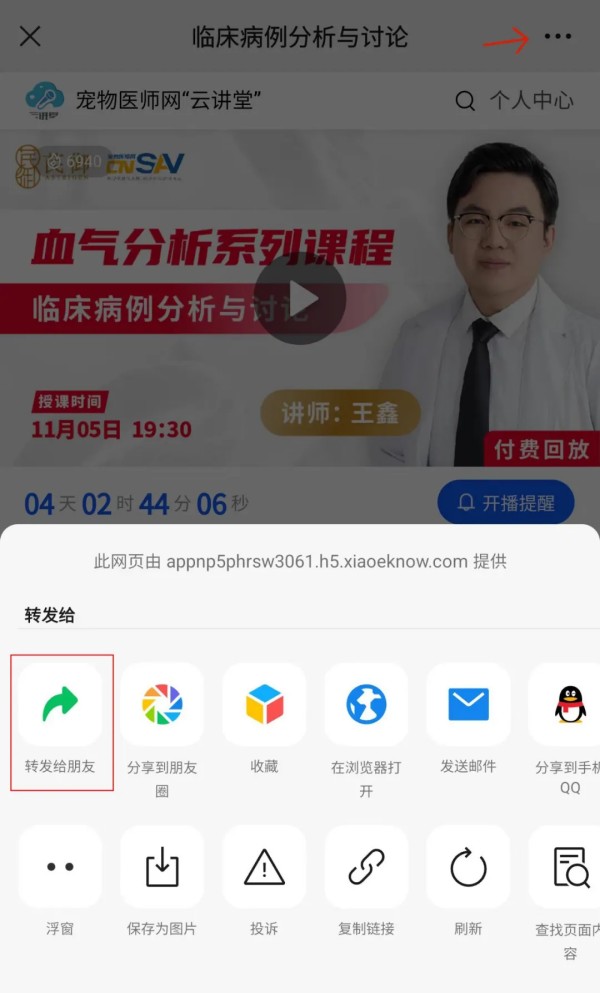This screenshot has height=993, width=600.
Task: Report the page using 投诉
Action: [x=264, y=867]
